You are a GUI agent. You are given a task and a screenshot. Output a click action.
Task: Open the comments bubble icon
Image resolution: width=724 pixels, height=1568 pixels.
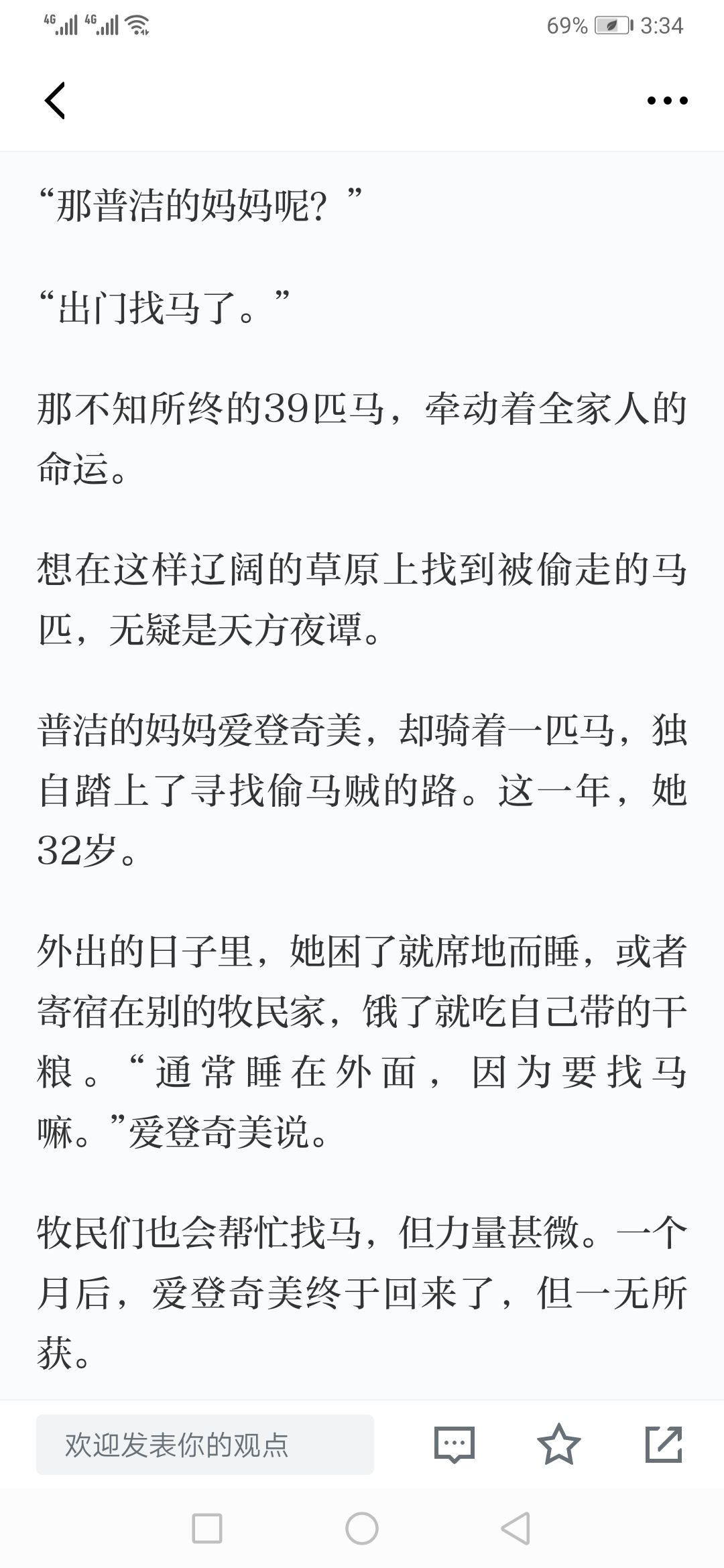tap(455, 1445)
